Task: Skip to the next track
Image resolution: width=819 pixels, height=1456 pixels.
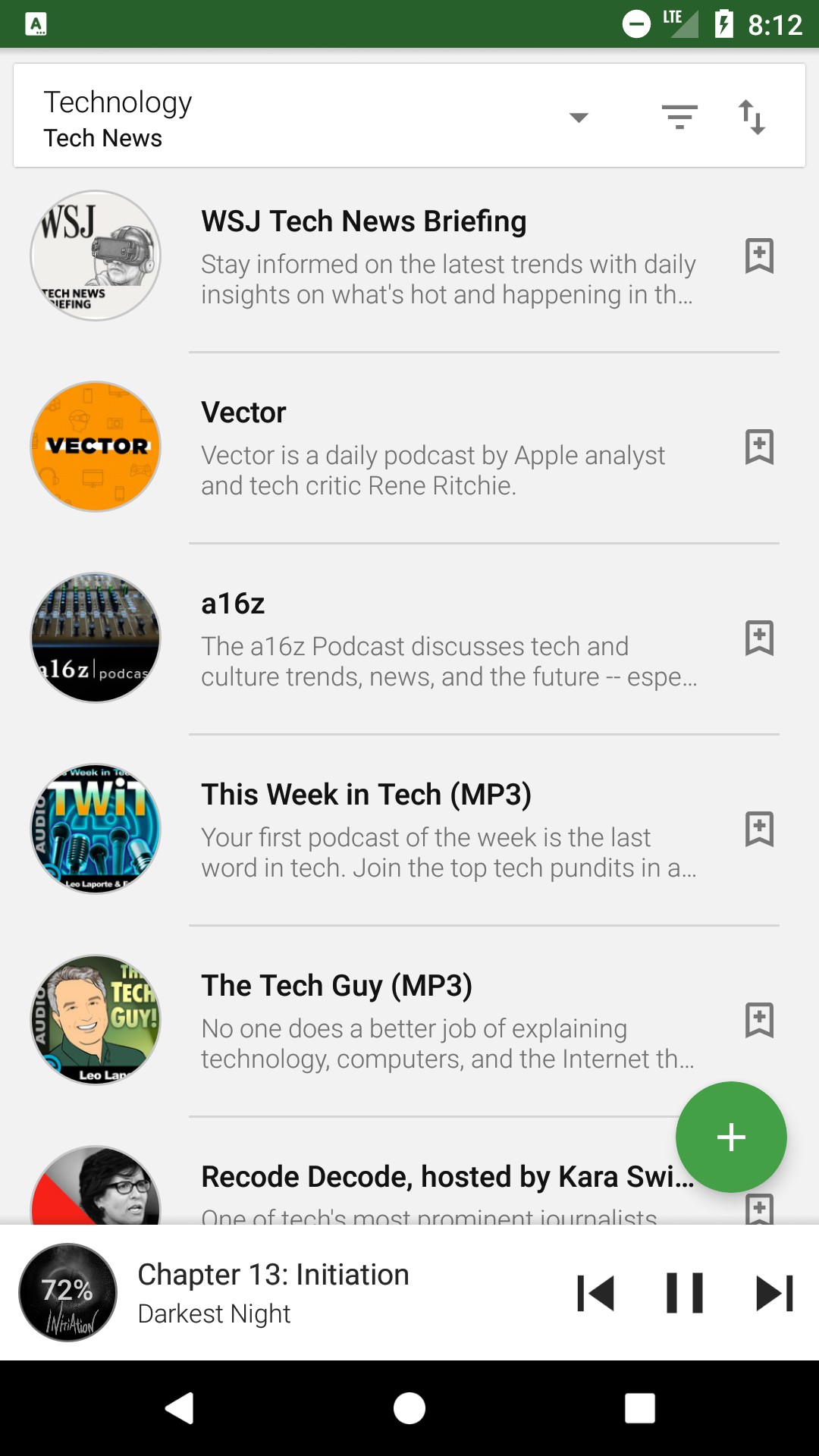Action: pyautogui.click(x=774, y=1293)
